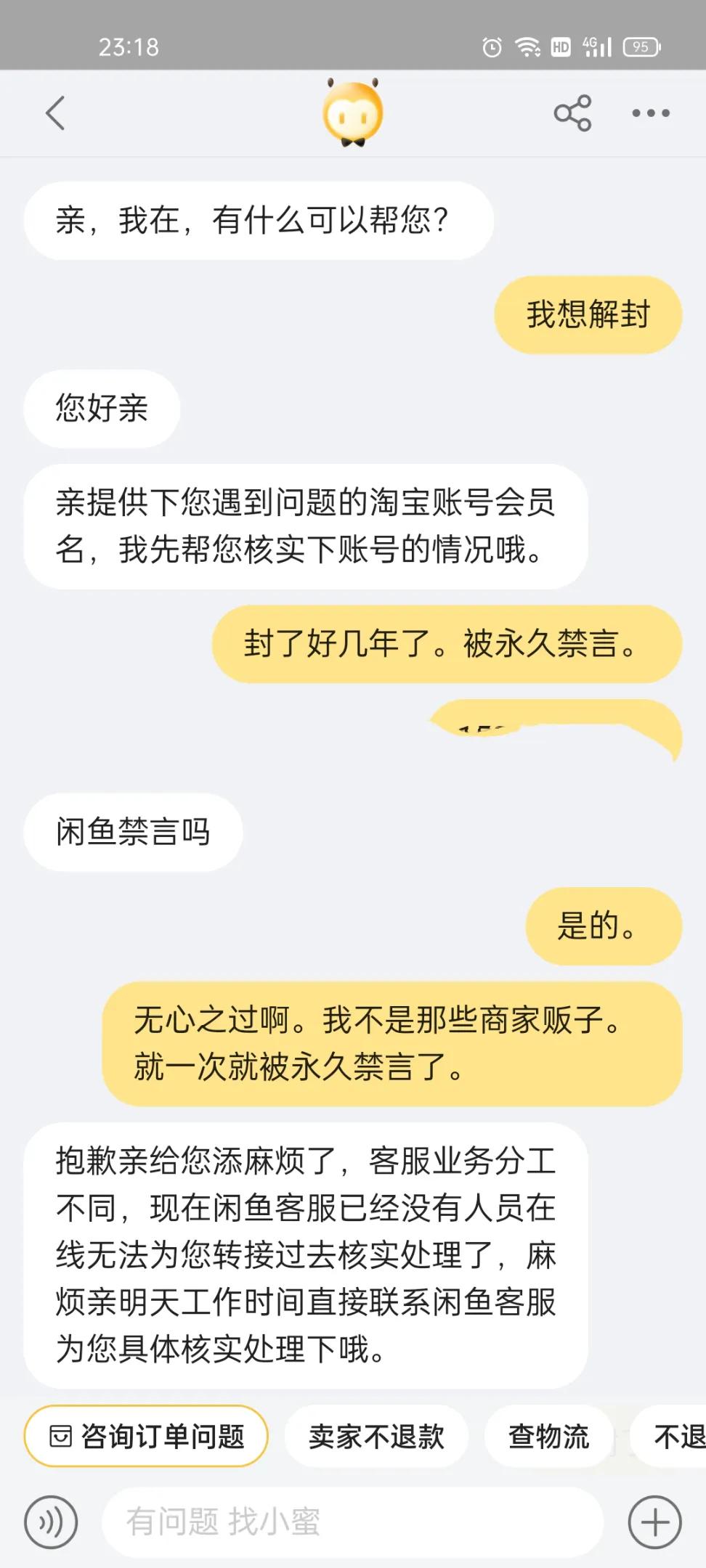The image size is (706, 1568).
Task: Select the 查物流 quick reply
Action: [x=548, y=1436]
